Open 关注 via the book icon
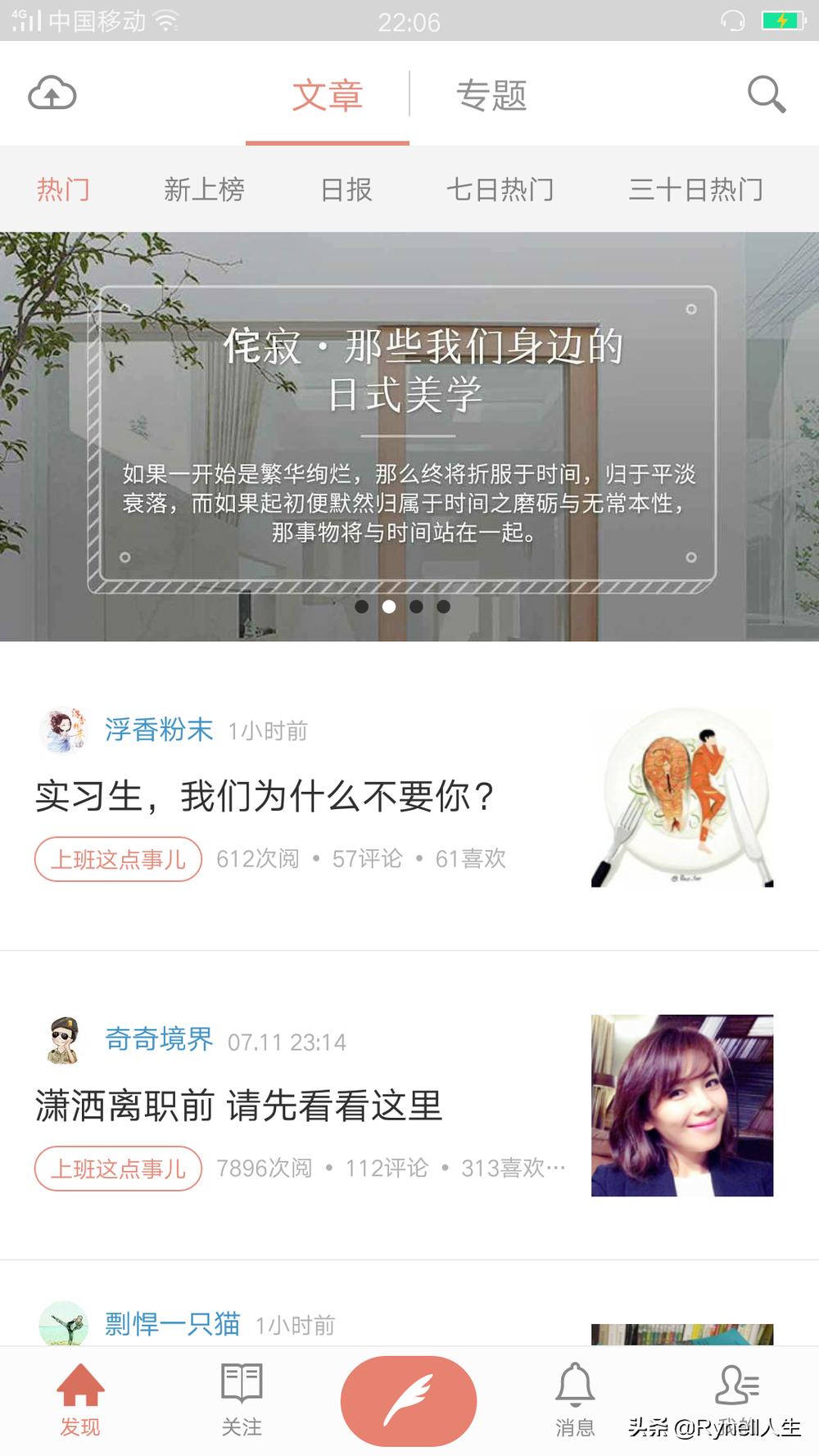The height and width of the screenshot is (1456, 819). tap(242, 1392)
